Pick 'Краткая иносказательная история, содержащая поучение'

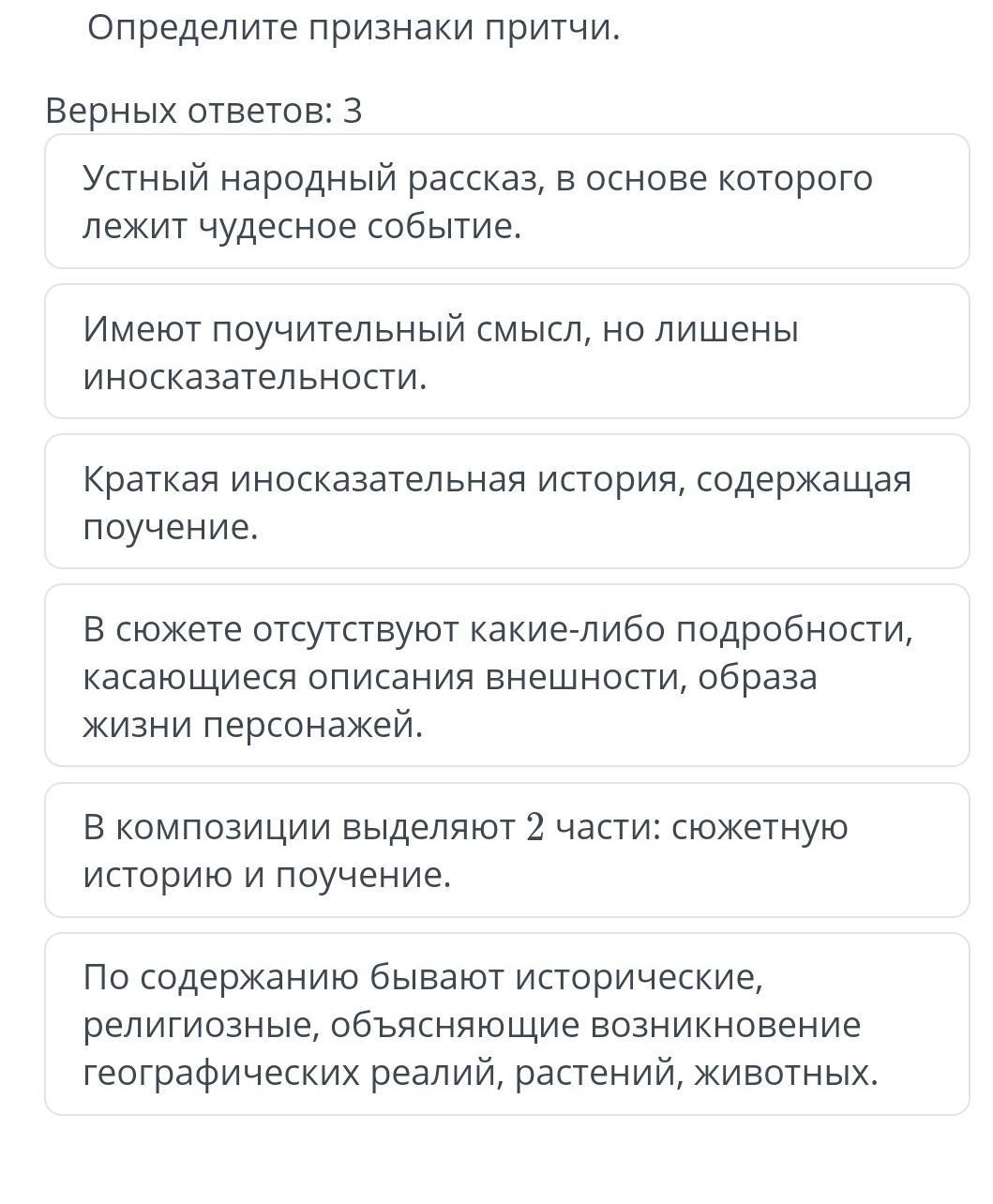tap(507, 502)
